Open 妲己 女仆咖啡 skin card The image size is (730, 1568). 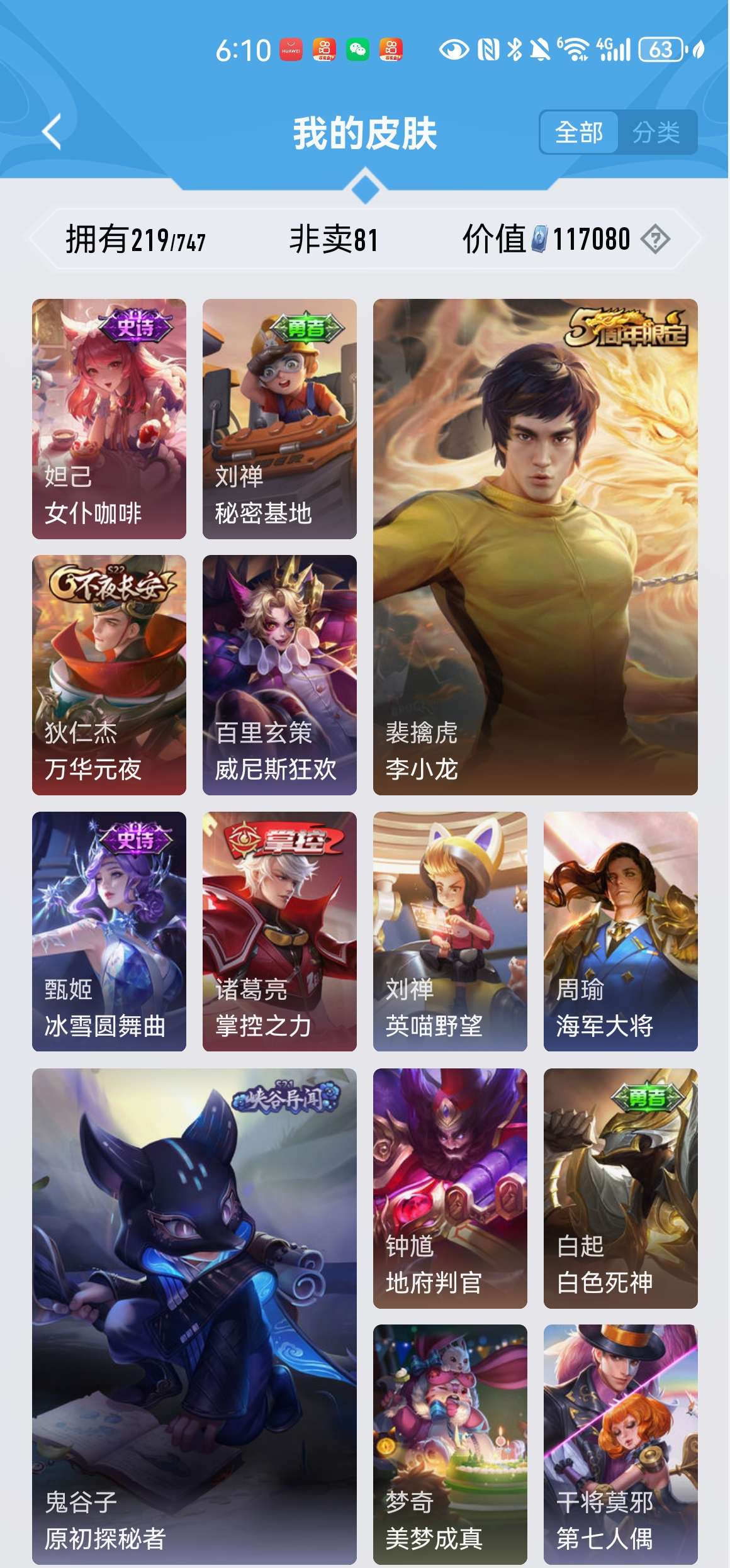tap(109, 418)
